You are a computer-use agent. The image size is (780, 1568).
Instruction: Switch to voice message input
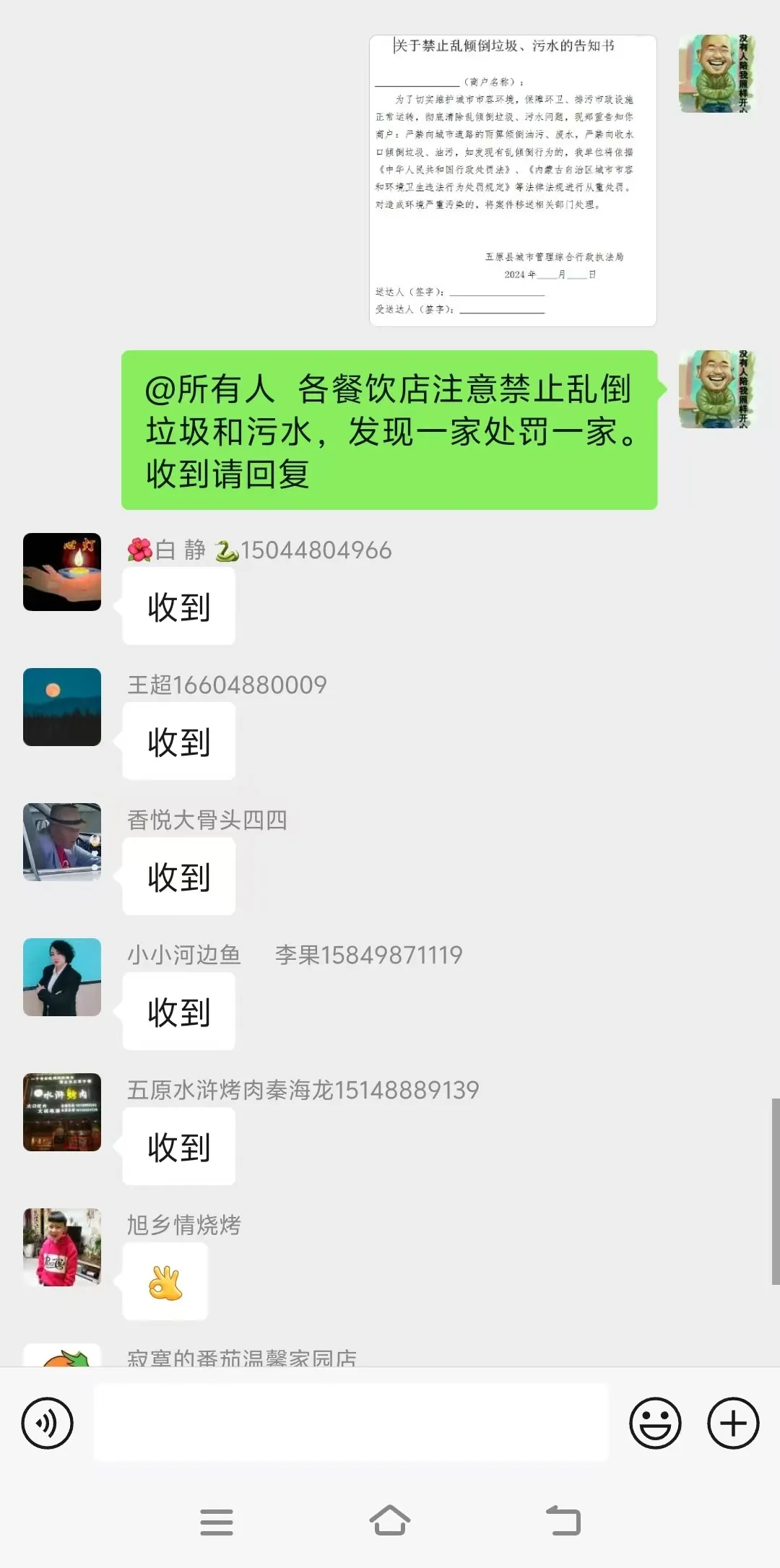coord(48,1423)
